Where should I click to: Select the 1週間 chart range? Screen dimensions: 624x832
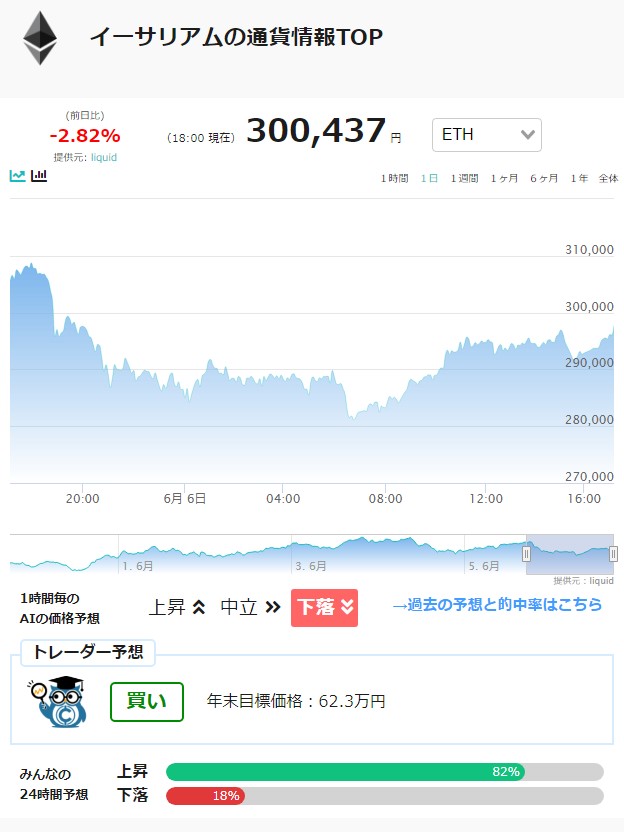pos(464,178)
